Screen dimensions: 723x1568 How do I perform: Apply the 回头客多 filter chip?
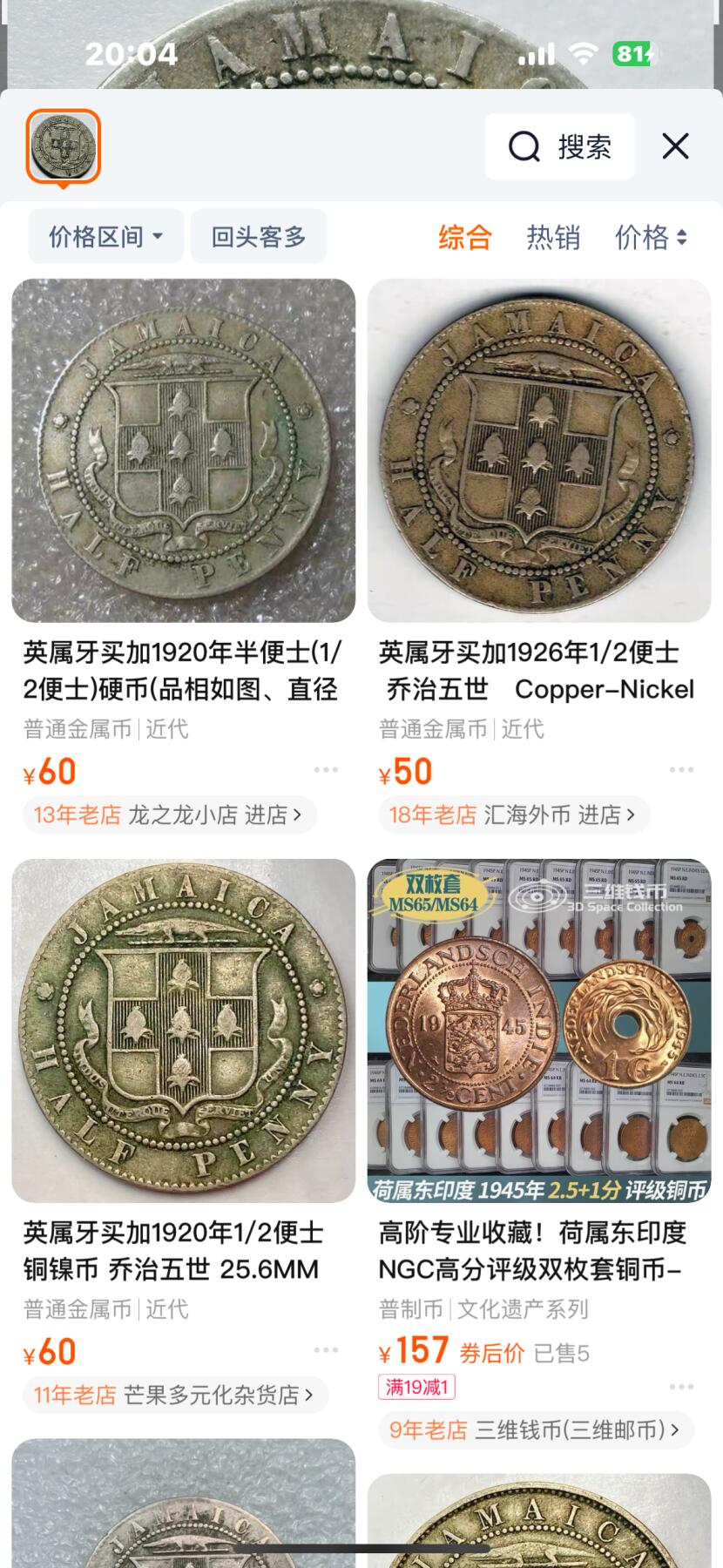pyautogui.click(x=259, y=236)
